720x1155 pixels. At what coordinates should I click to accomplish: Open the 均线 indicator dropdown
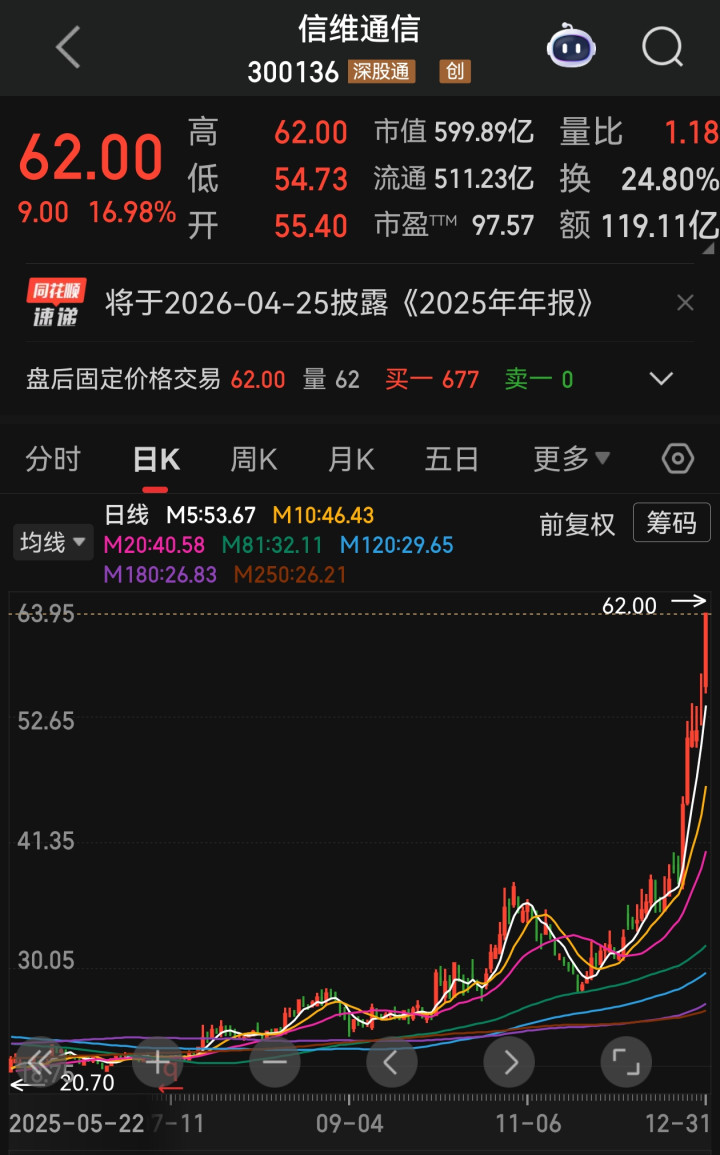tap(52, 543)
